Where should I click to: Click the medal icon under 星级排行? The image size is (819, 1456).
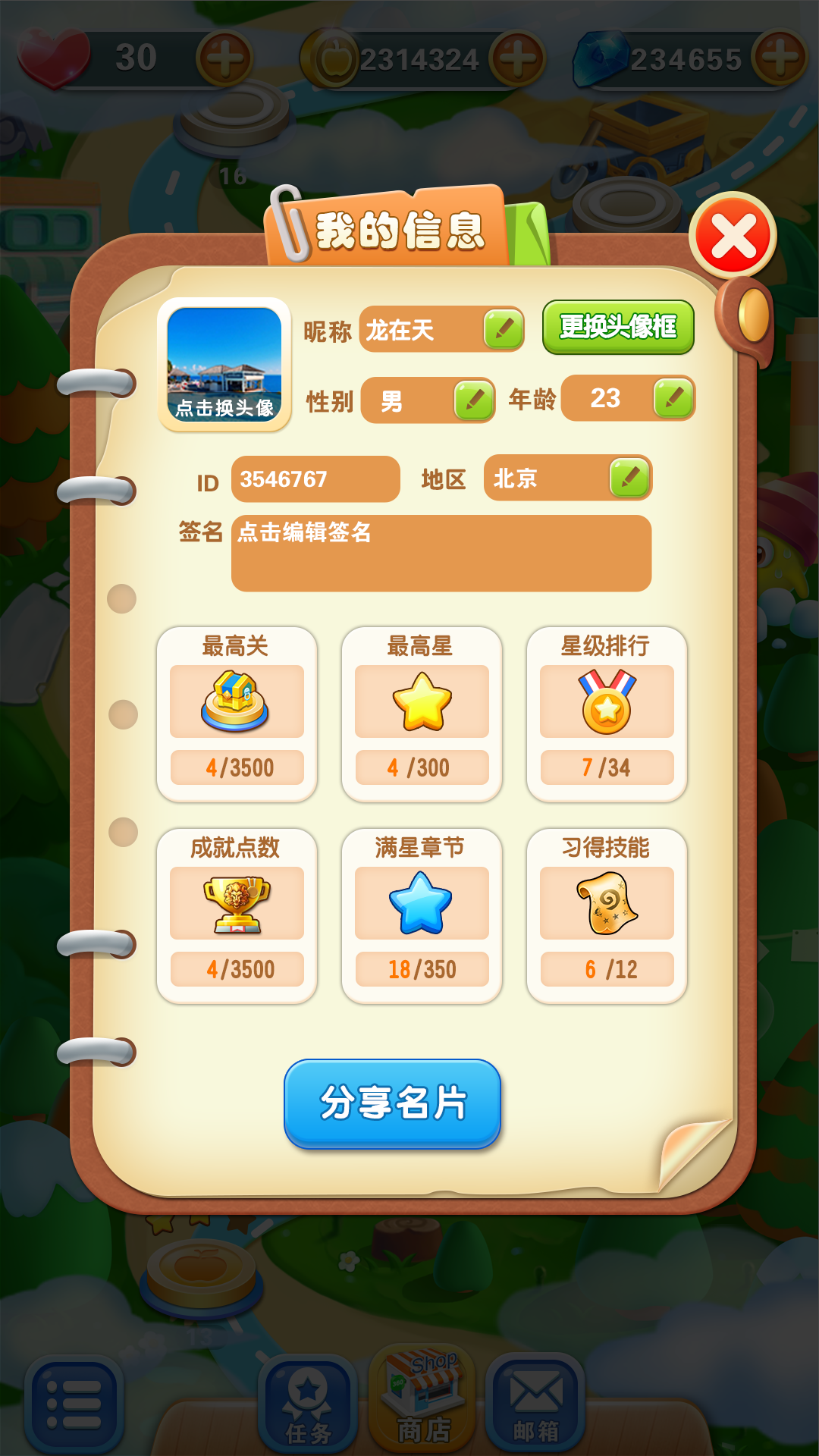tap(607, 701)
